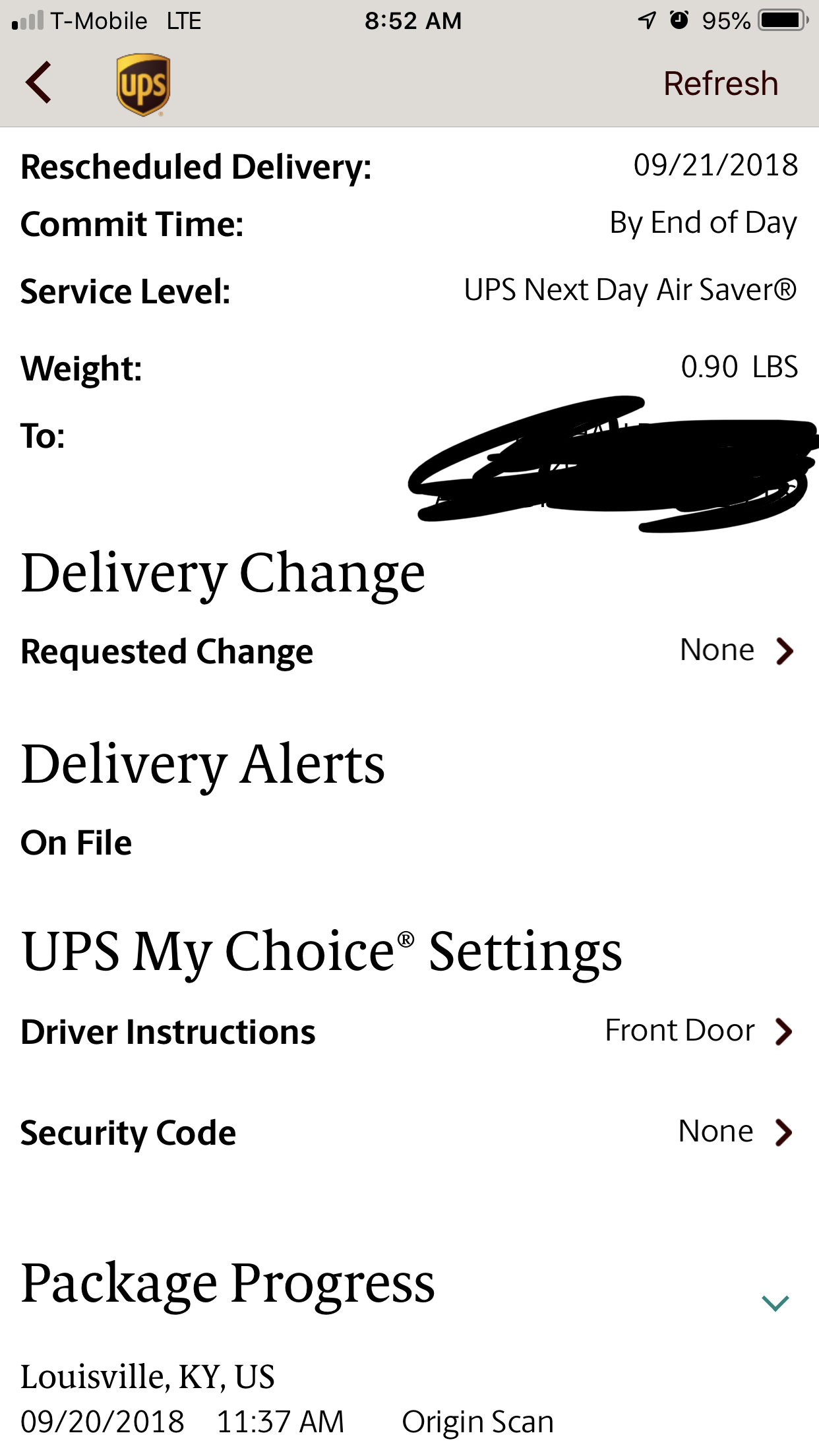Collapse the Package Progress section
819x1456 pixels.
[775, 1303]
